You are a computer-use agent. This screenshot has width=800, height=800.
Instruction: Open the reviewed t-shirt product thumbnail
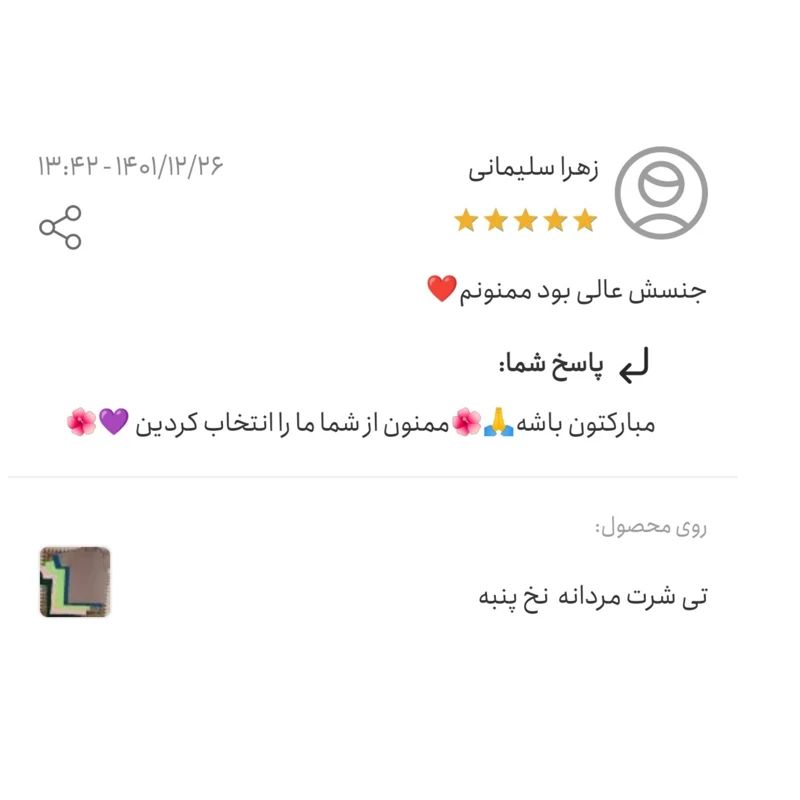pos(75,582)
